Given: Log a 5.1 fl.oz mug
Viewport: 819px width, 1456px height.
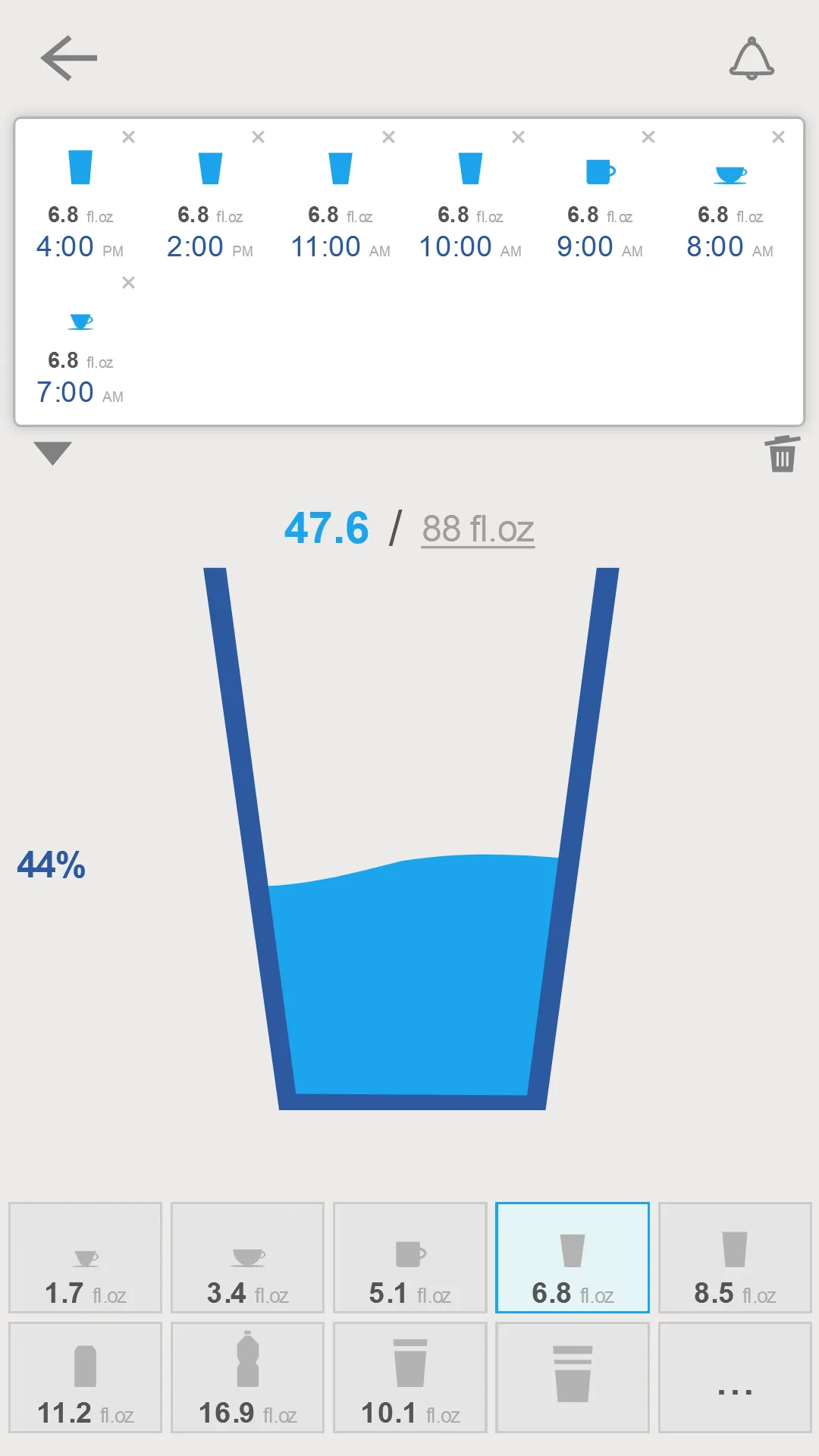Looking at the screenshot, I should 410,1257.
